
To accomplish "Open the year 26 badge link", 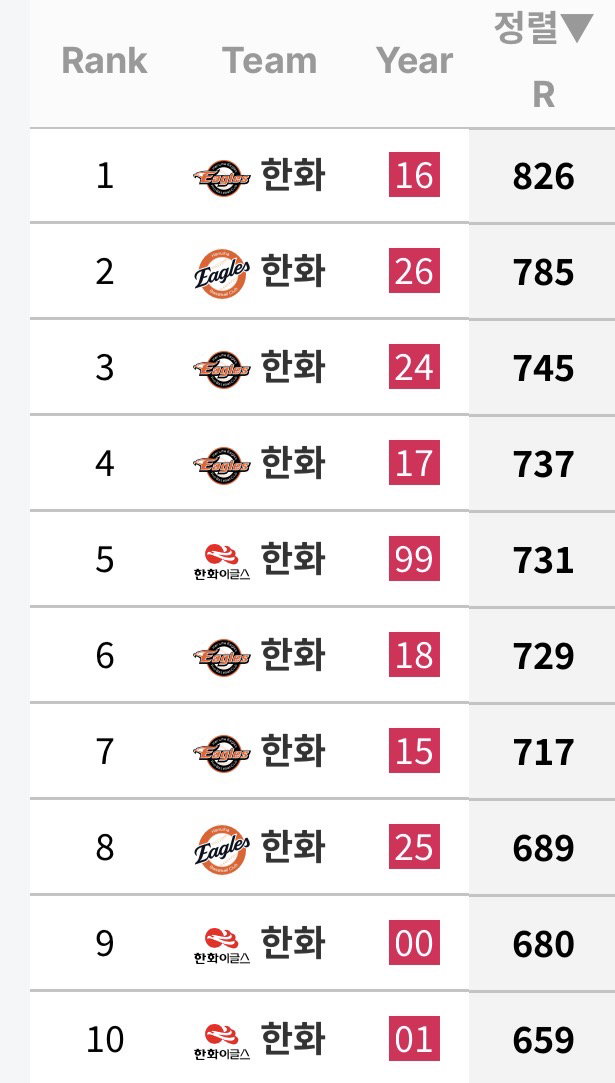I will click(x=414, y=271).
